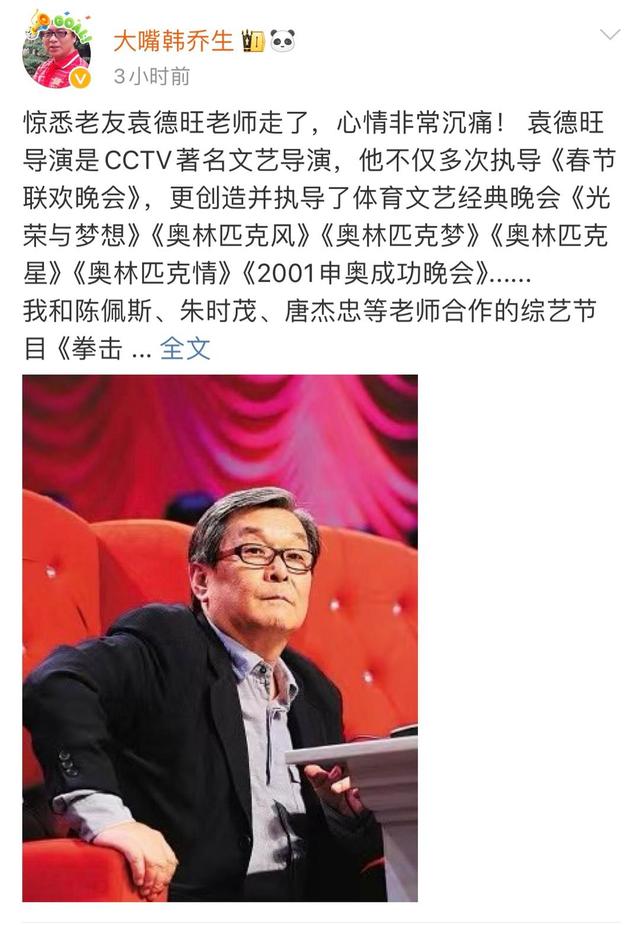This screenshot has height=925, width=640.
Task: Open the attached photo in the post
Action: click(x=220, y=638)
